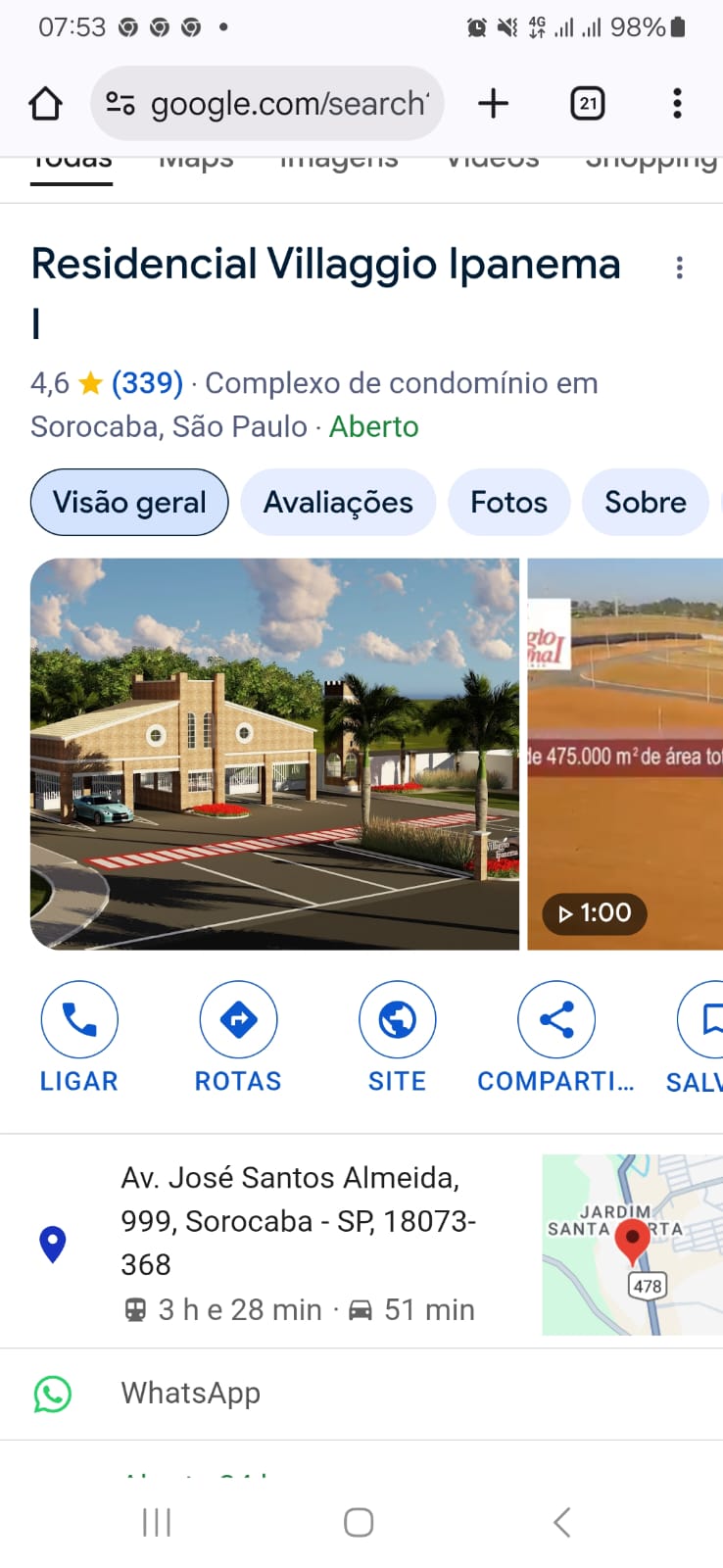Open the WhatsApp contact row
723x1568 pixels.
(x=191, y=1393)
